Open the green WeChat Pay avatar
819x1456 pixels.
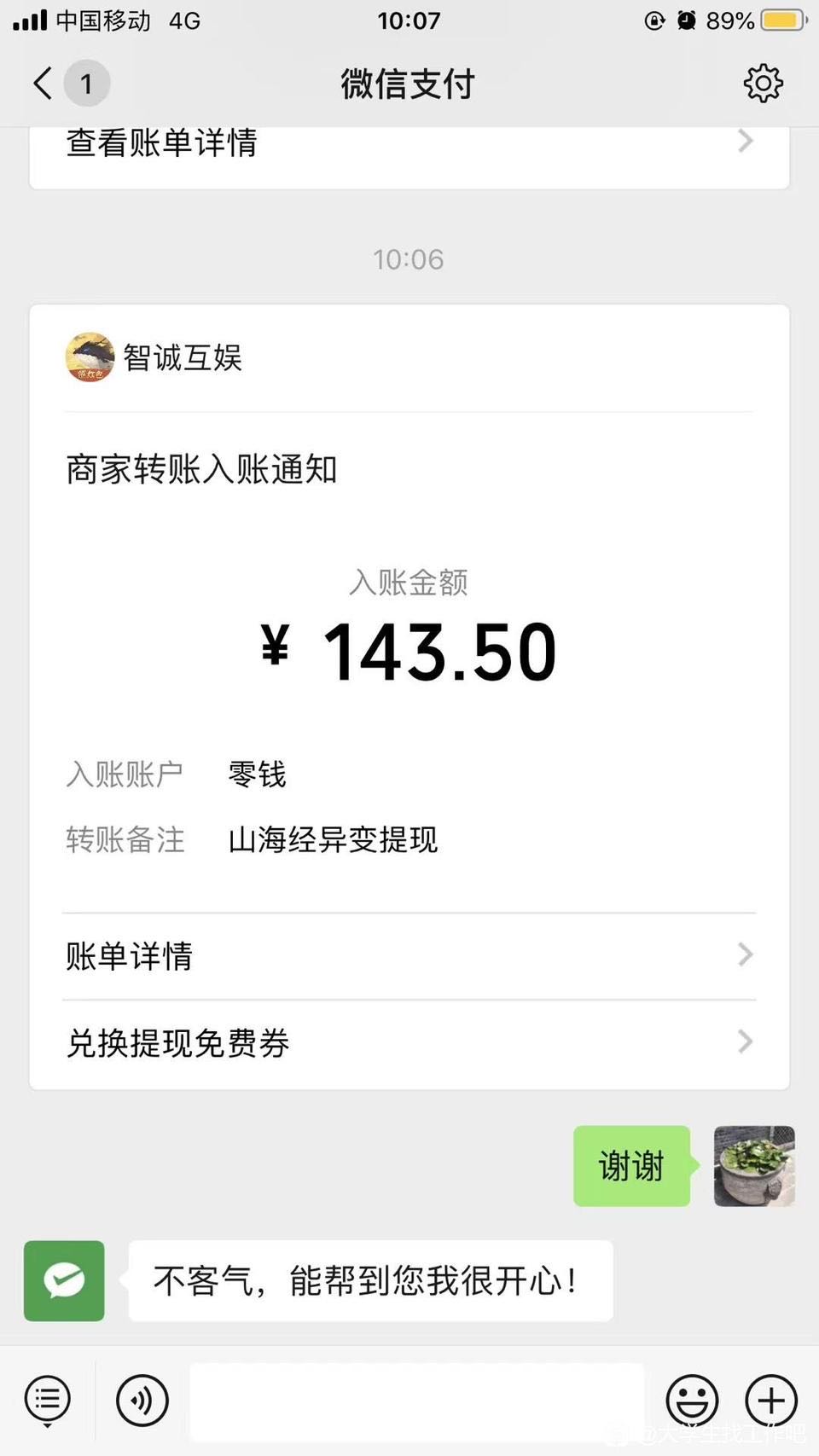(64, 1280)
